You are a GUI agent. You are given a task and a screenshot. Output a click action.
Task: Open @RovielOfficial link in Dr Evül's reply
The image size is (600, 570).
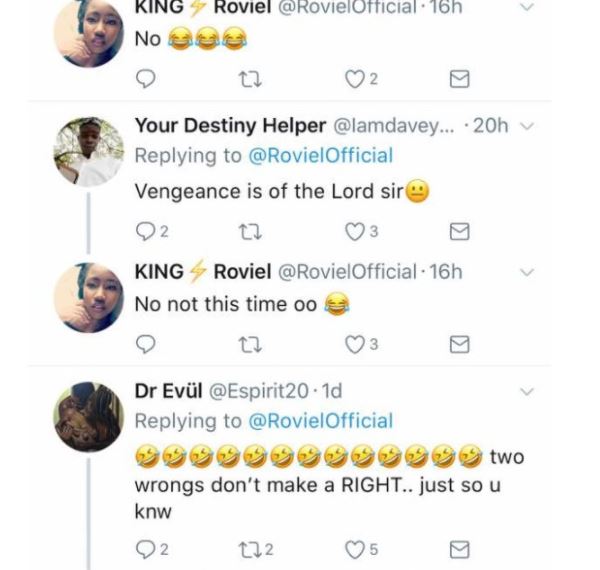tap(320, 421)
